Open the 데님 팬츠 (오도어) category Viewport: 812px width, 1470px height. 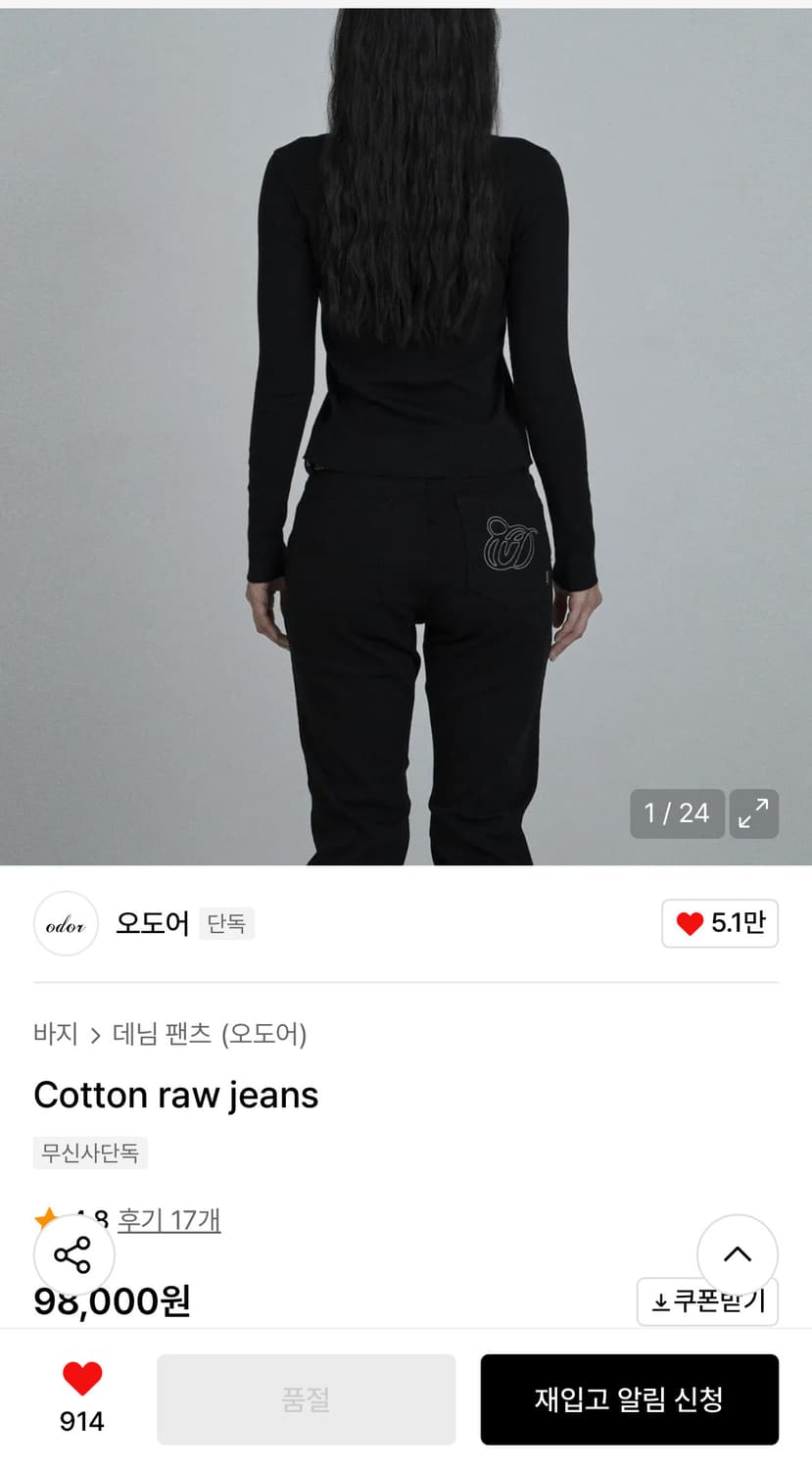[x=212, y=1034]
